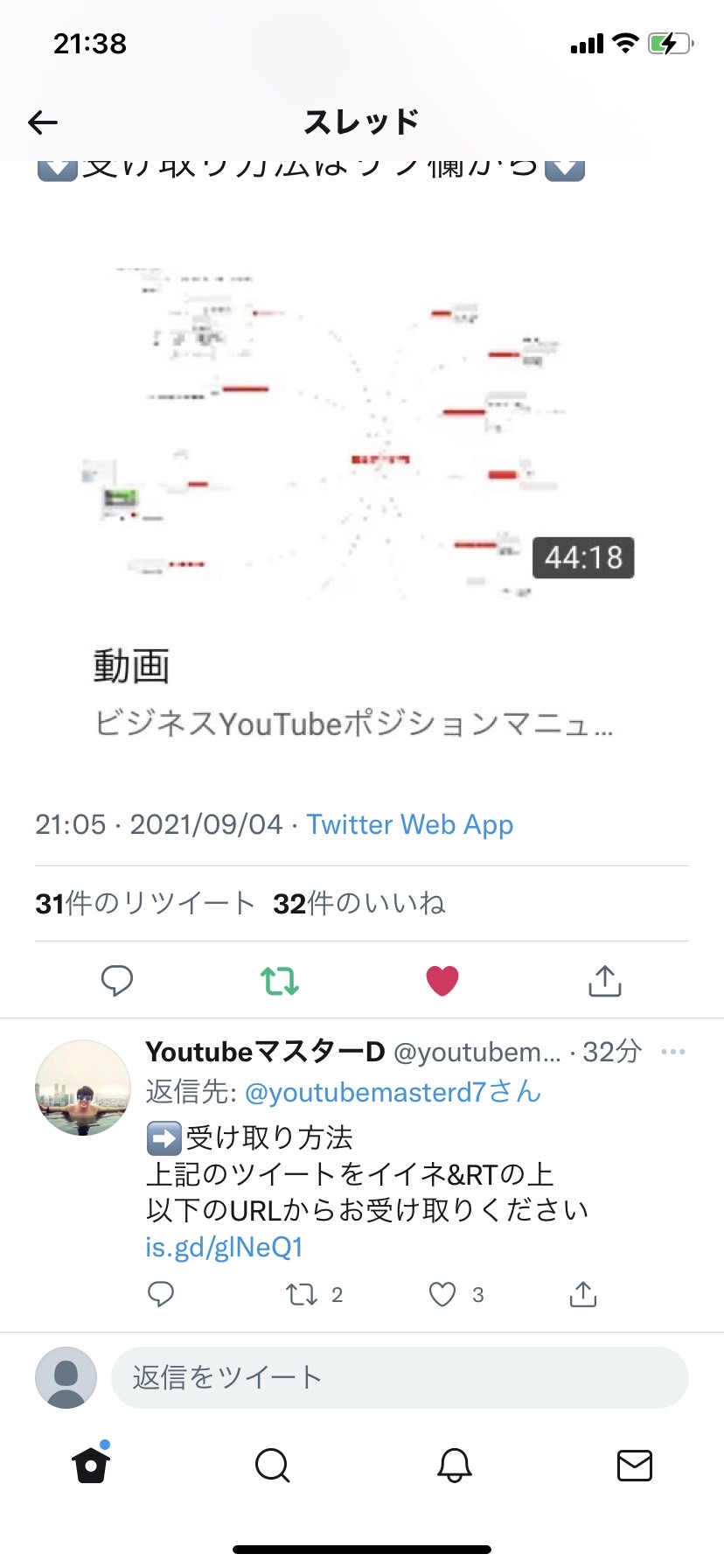
Task: Share the main tweet
Action: coord(605,980)
